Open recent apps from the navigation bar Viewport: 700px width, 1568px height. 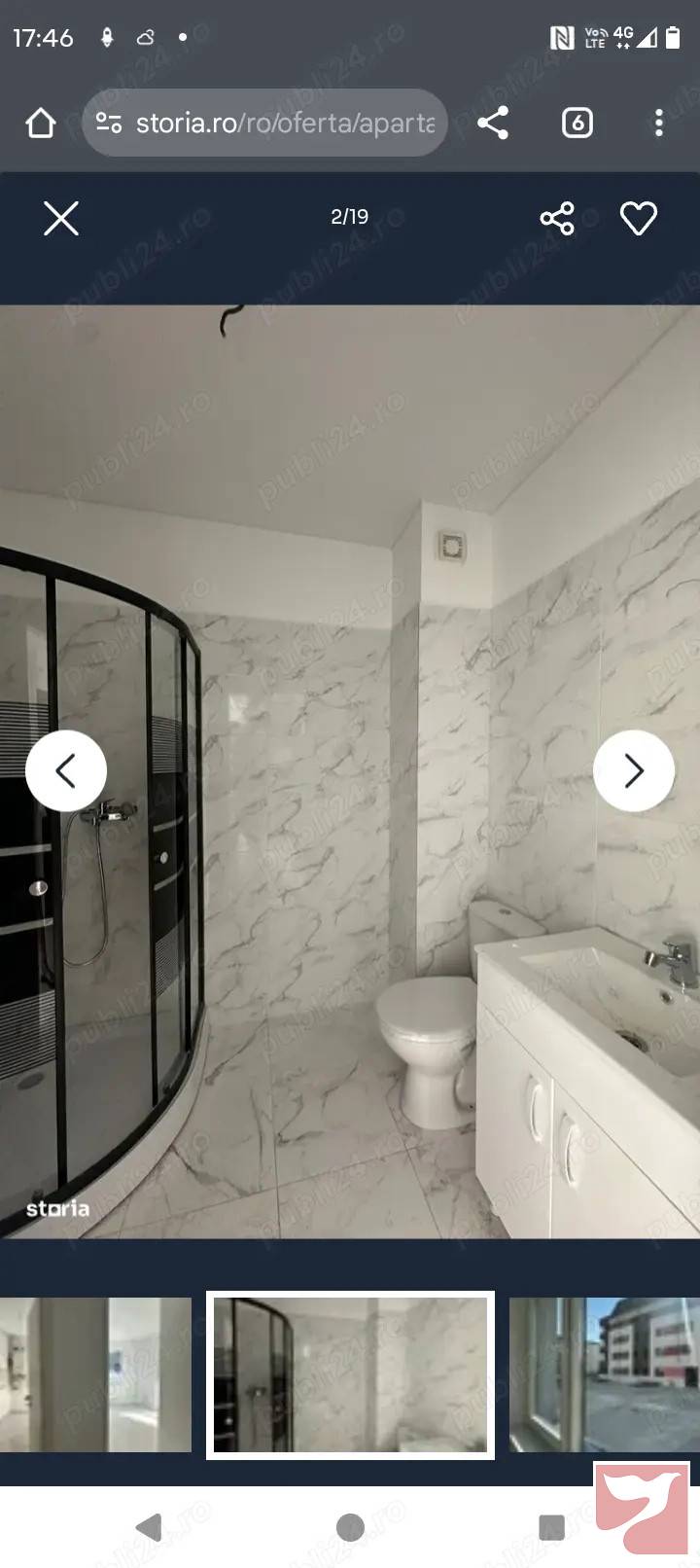[551, 1527]
